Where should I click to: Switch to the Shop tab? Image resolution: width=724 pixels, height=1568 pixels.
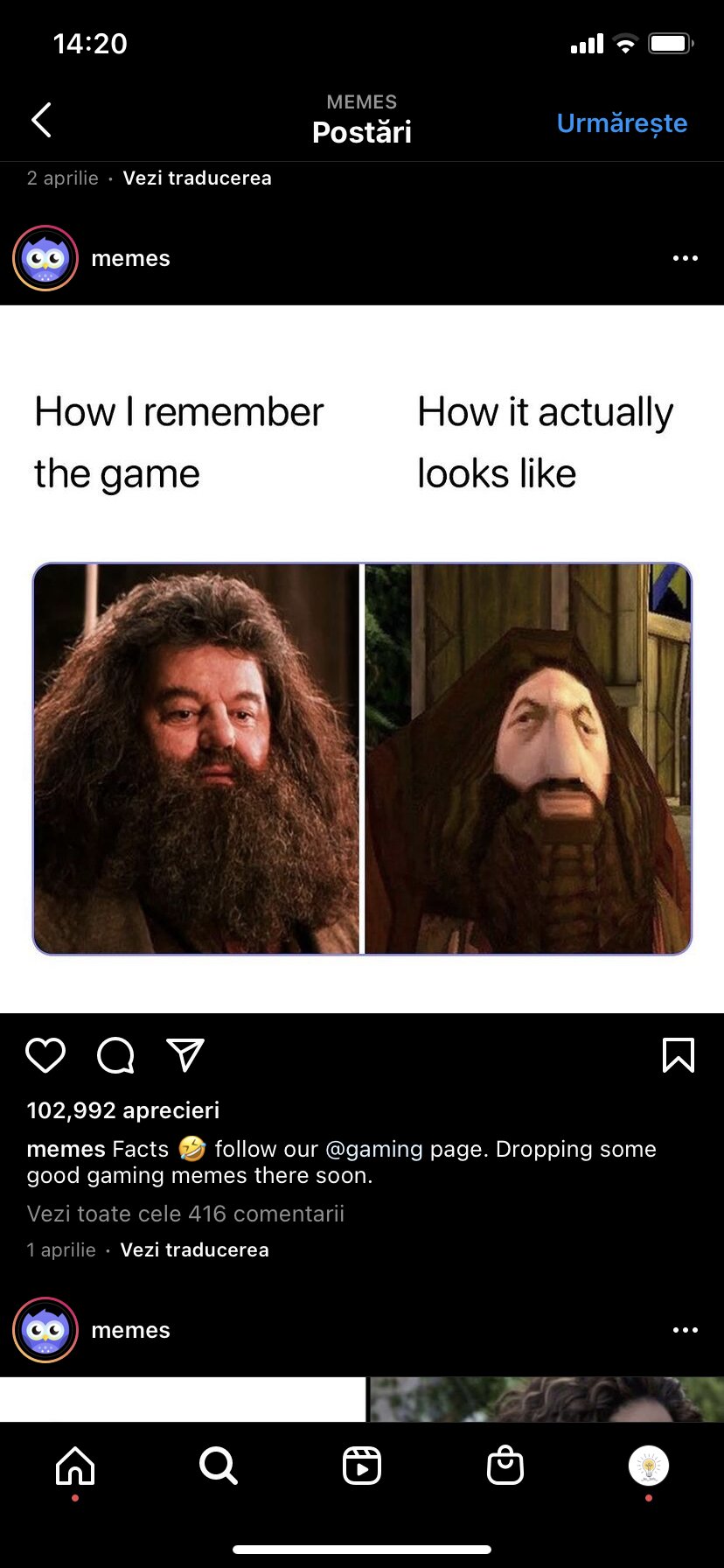(x=505, y=1466)
